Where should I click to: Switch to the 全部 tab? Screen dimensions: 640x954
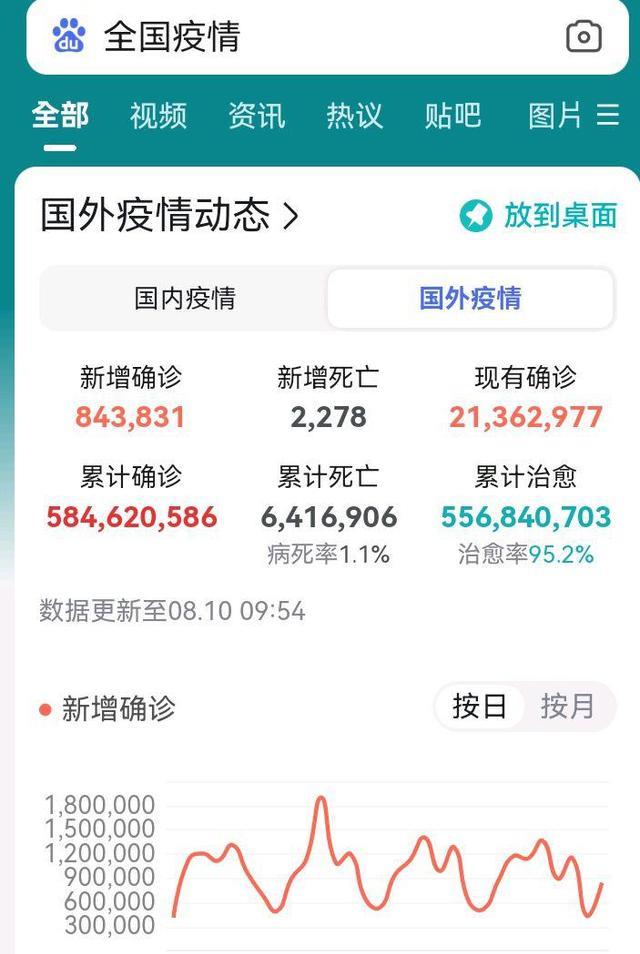60,116
